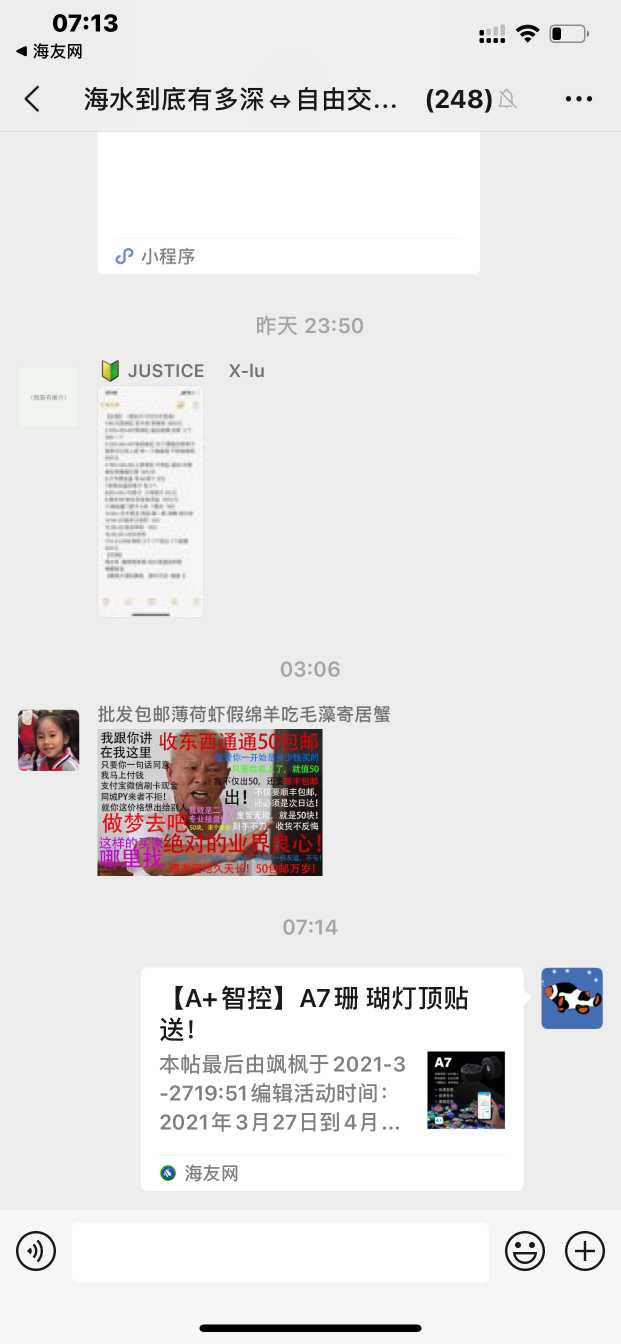The width and height of the screenshot is (621, 1344).
Task: Return to 海友网 app via status bar
Action: tap(49, 51)
